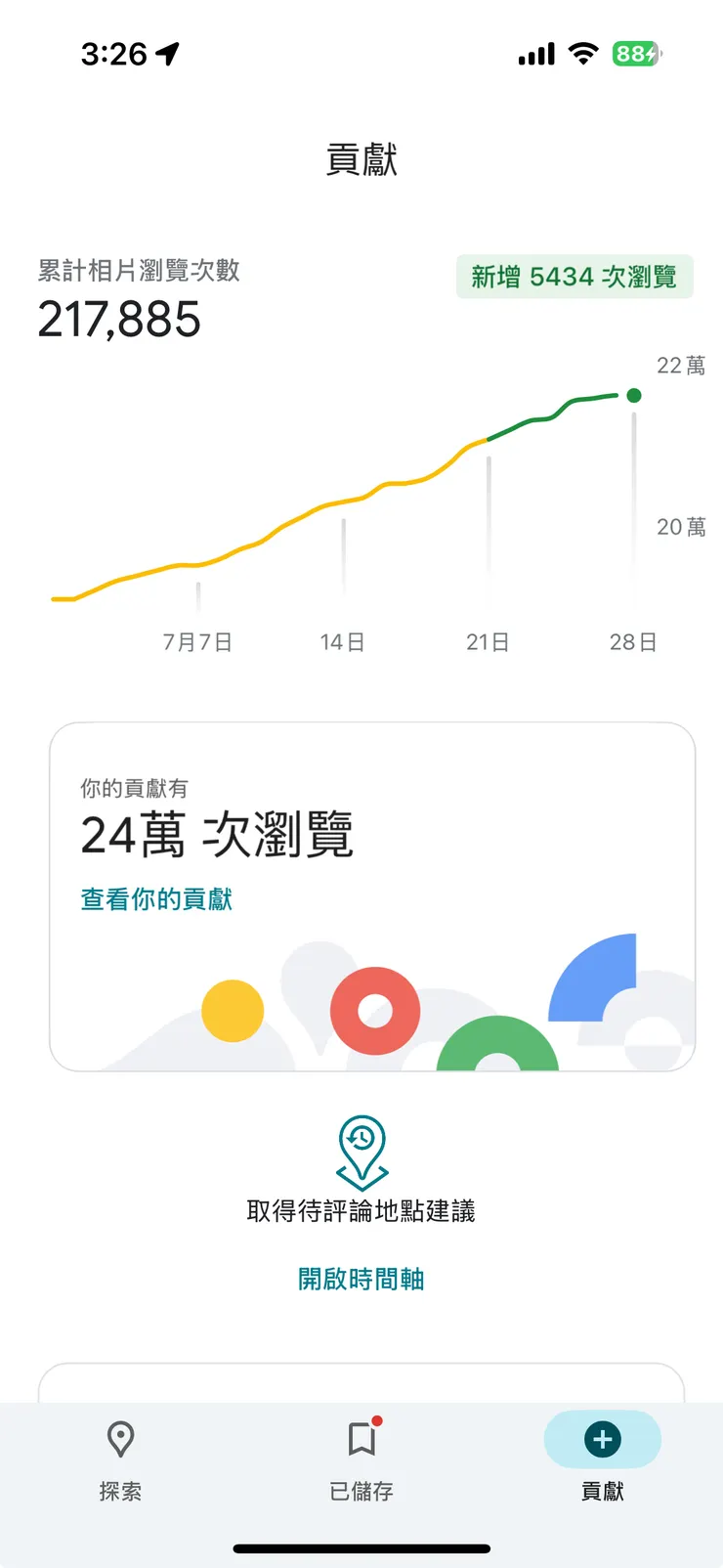
Task: Tap the 7月7日 marker on the chart
Action: point(196,642)
